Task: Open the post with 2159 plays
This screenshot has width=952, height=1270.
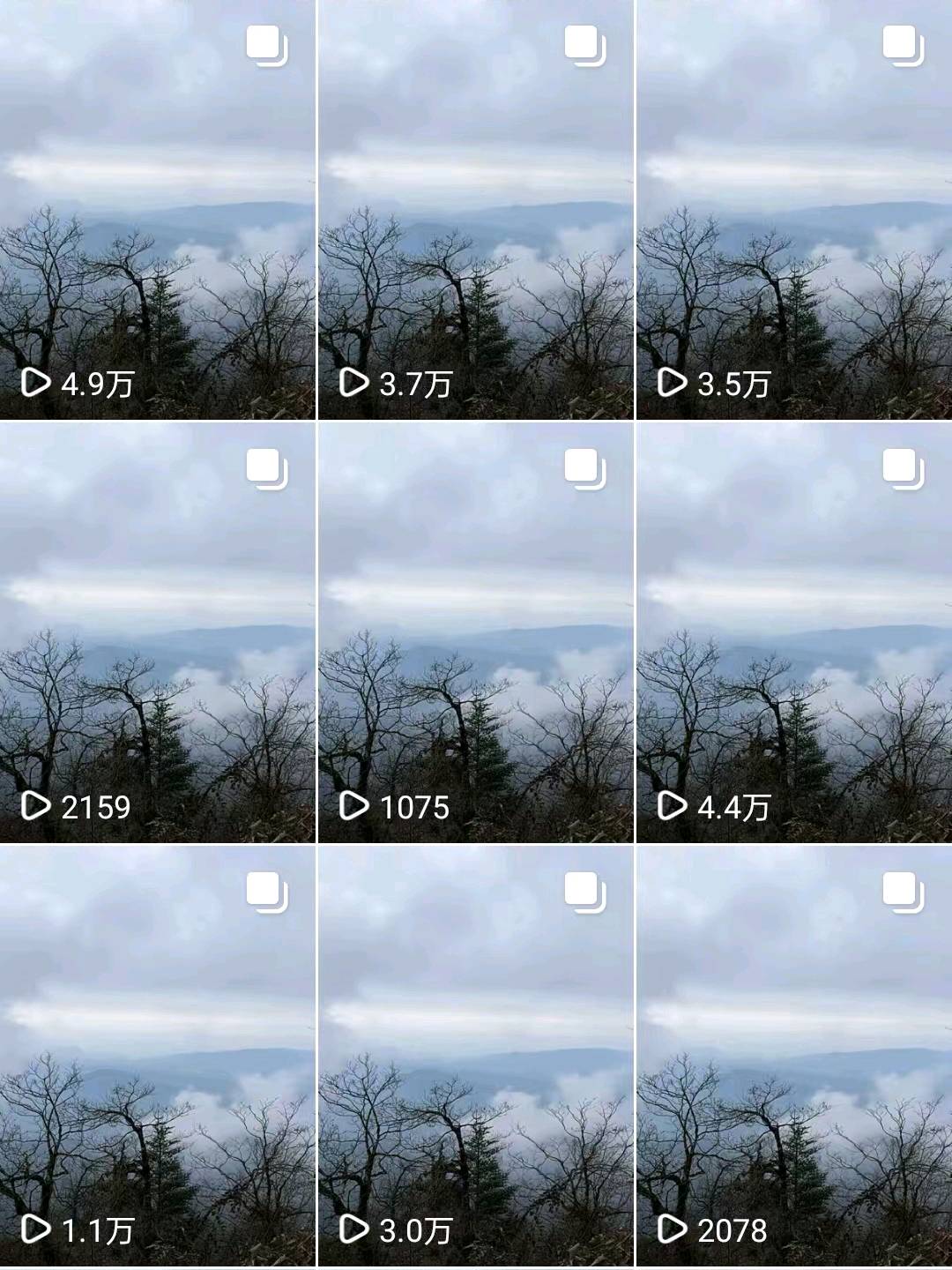Action: click(x=157, y=632)
